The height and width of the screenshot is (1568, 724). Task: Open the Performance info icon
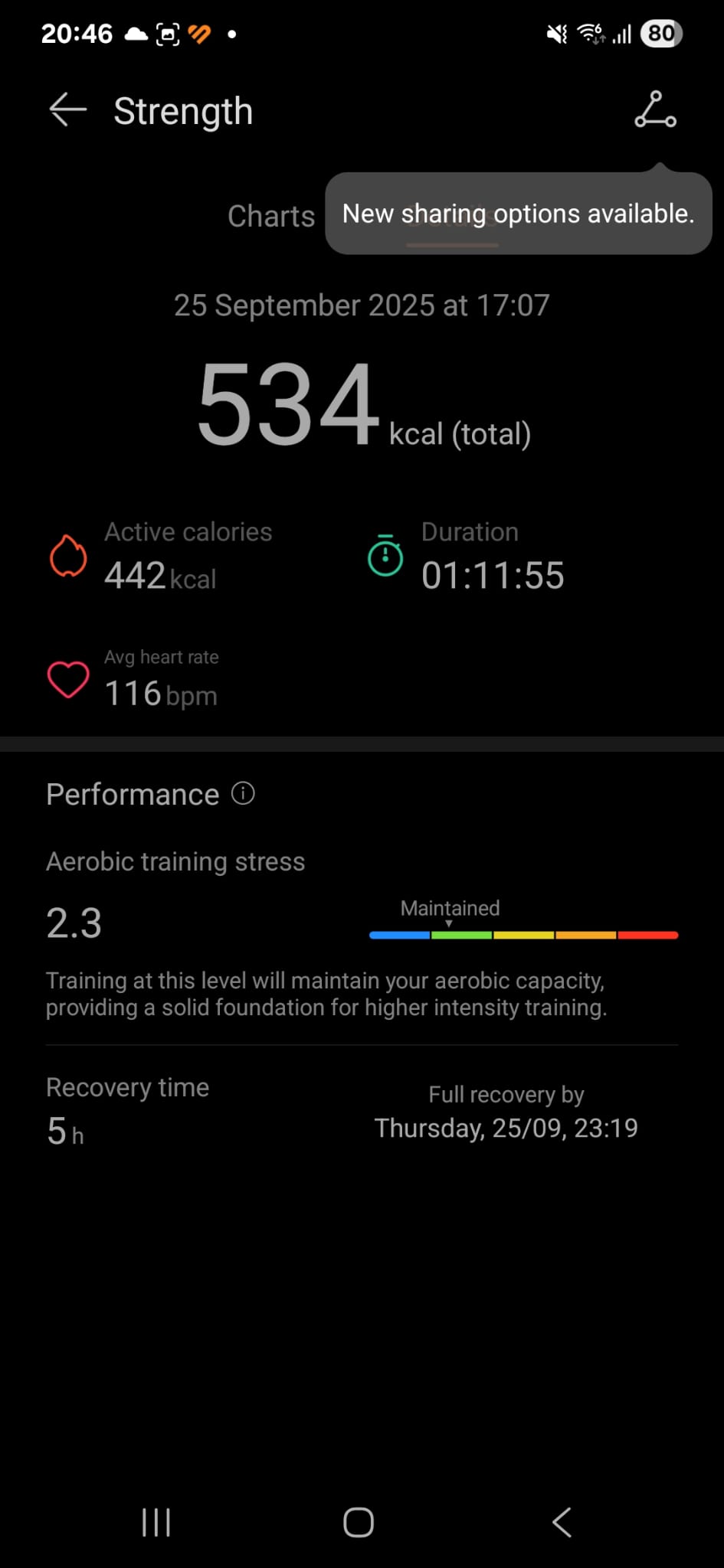[x=243, y=793]
